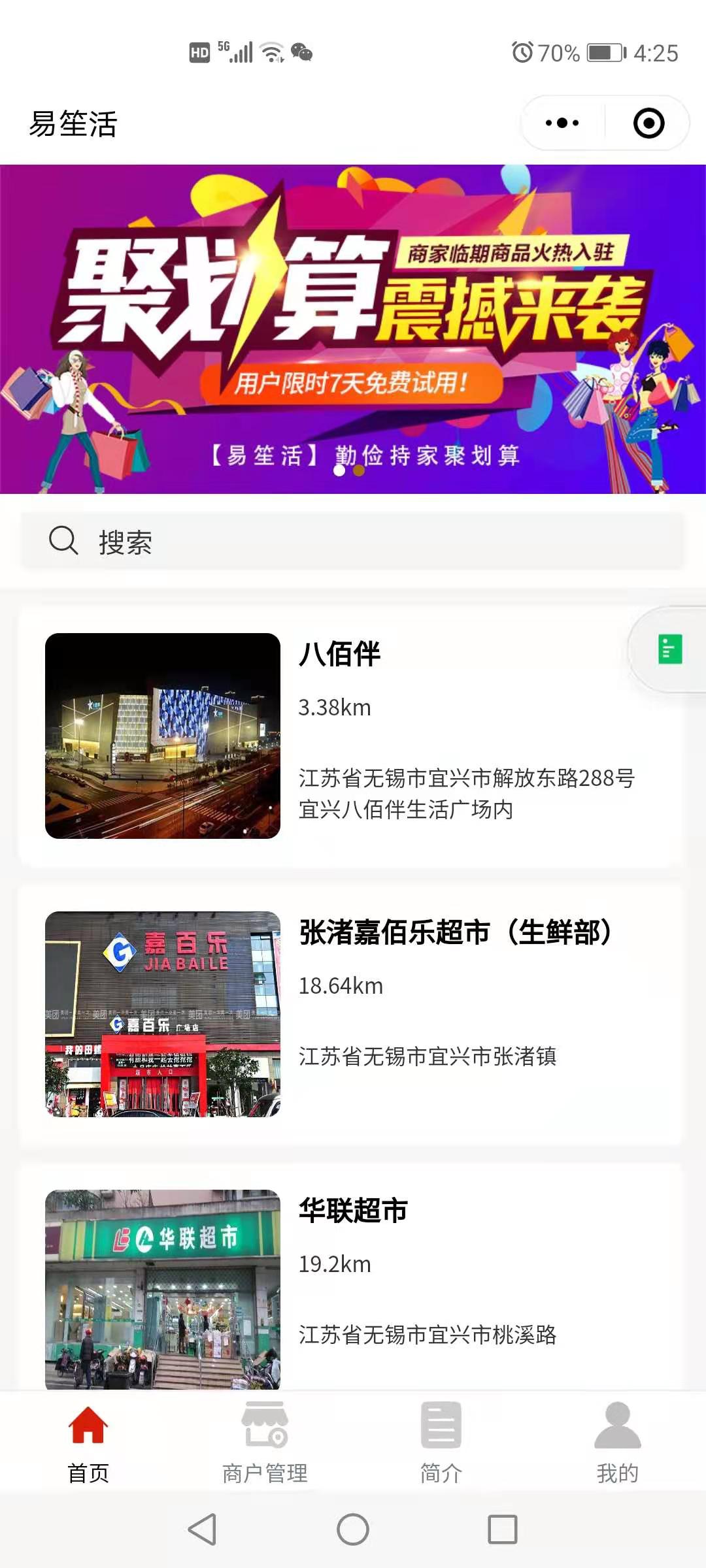Open the 八佰伴 store card

350,736
